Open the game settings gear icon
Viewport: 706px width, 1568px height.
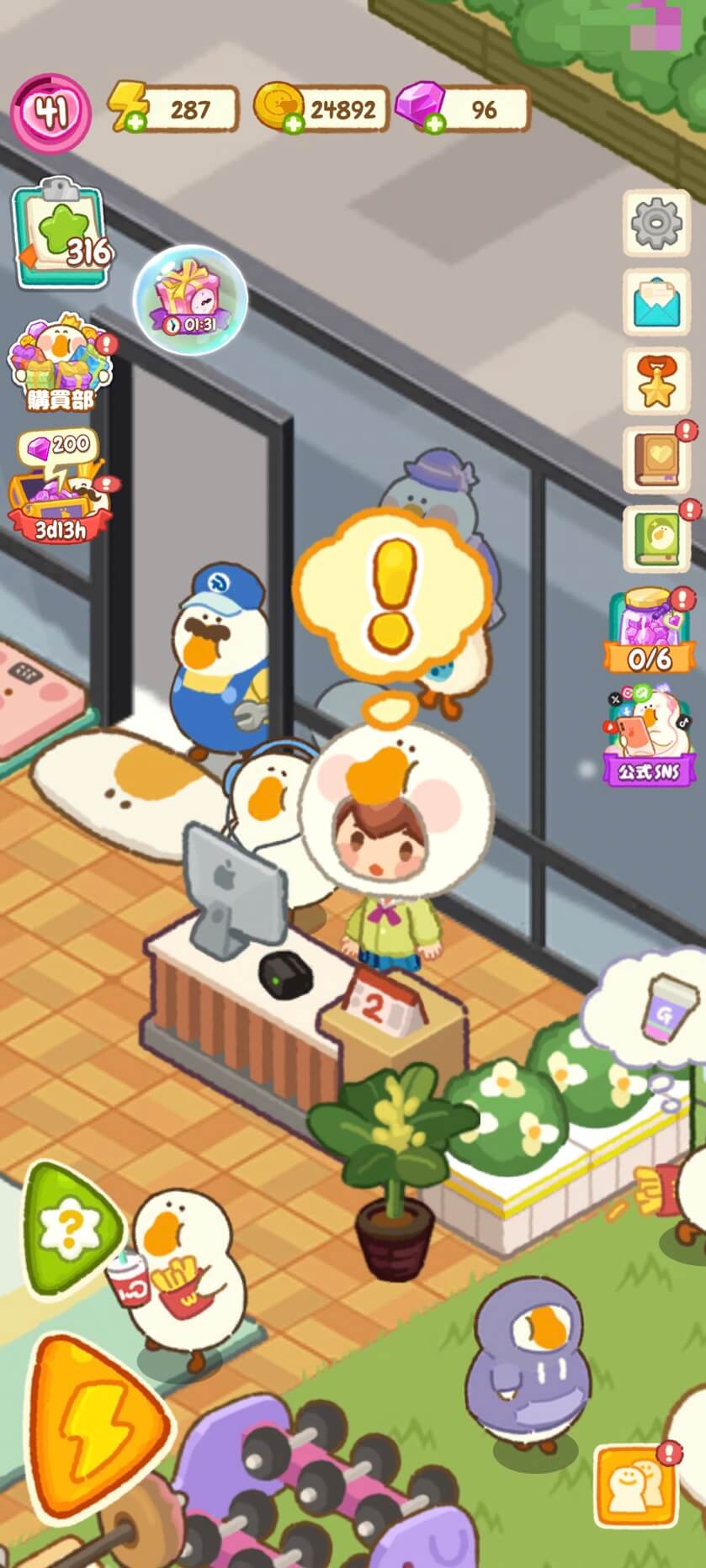pos(655,220)
